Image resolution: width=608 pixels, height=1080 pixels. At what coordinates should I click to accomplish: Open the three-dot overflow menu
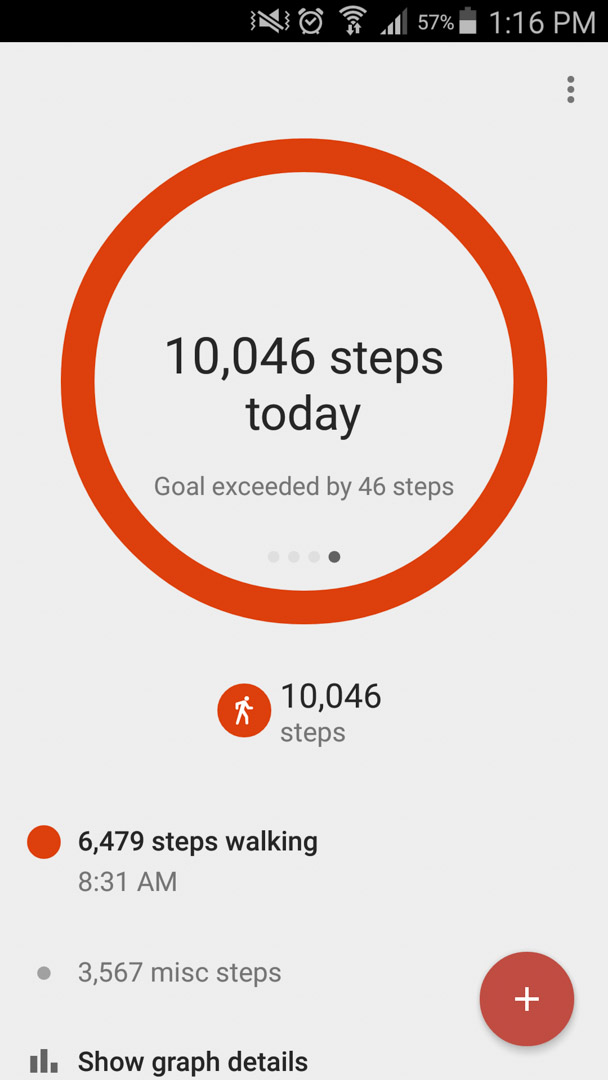(x=570, y=90)
